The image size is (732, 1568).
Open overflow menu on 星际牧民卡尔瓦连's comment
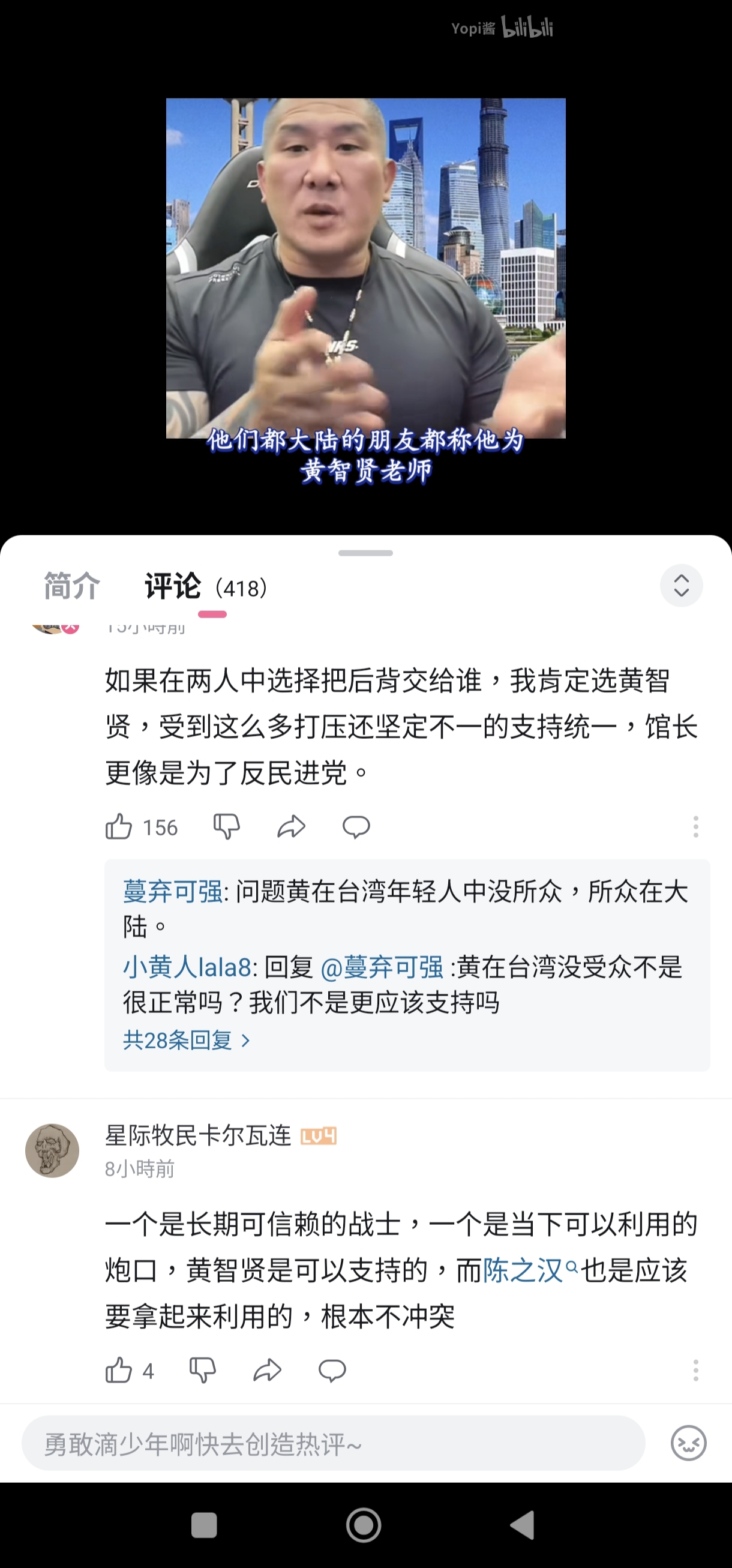pos(695,1370)
